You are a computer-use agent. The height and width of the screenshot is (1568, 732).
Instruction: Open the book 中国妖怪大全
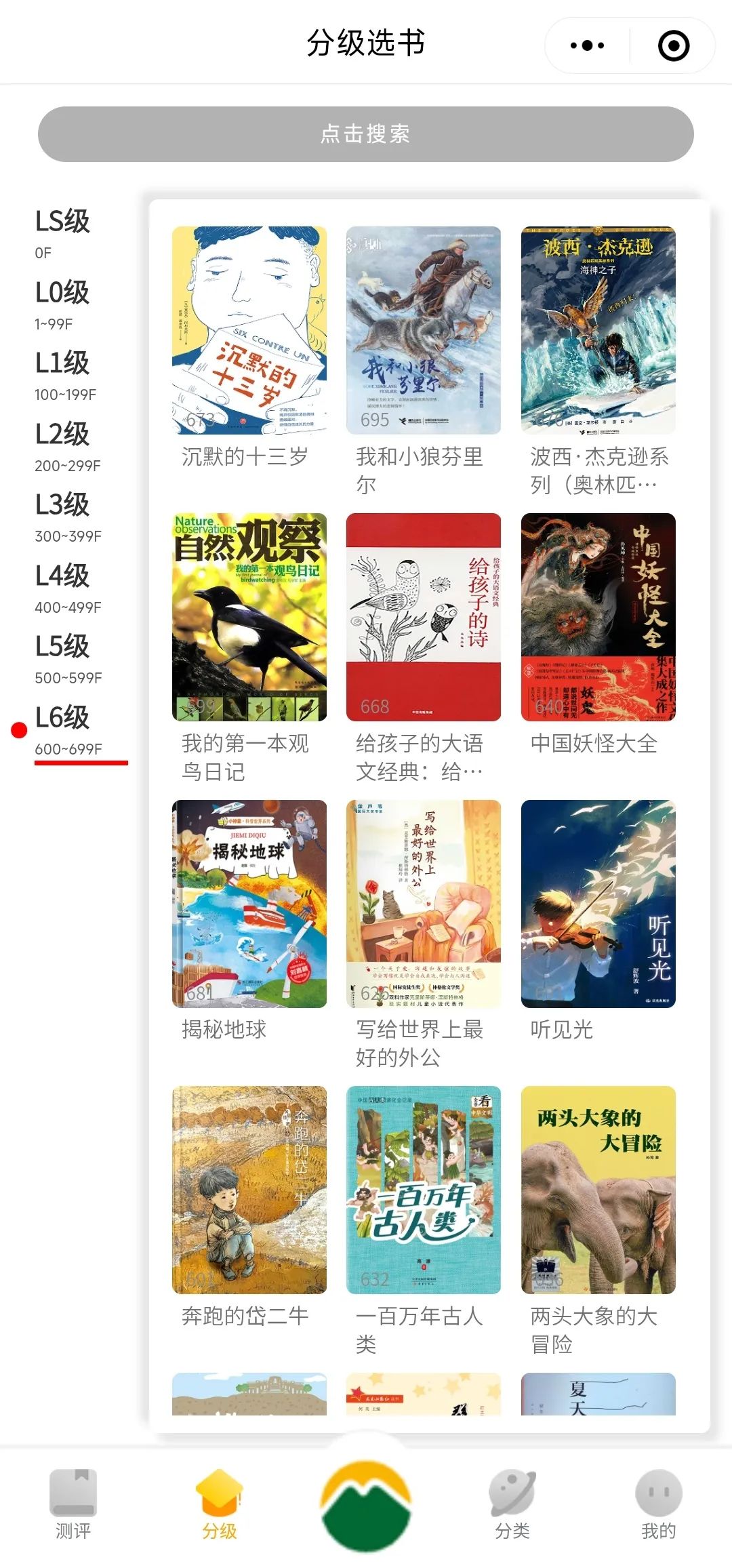(x=598, y=617)
